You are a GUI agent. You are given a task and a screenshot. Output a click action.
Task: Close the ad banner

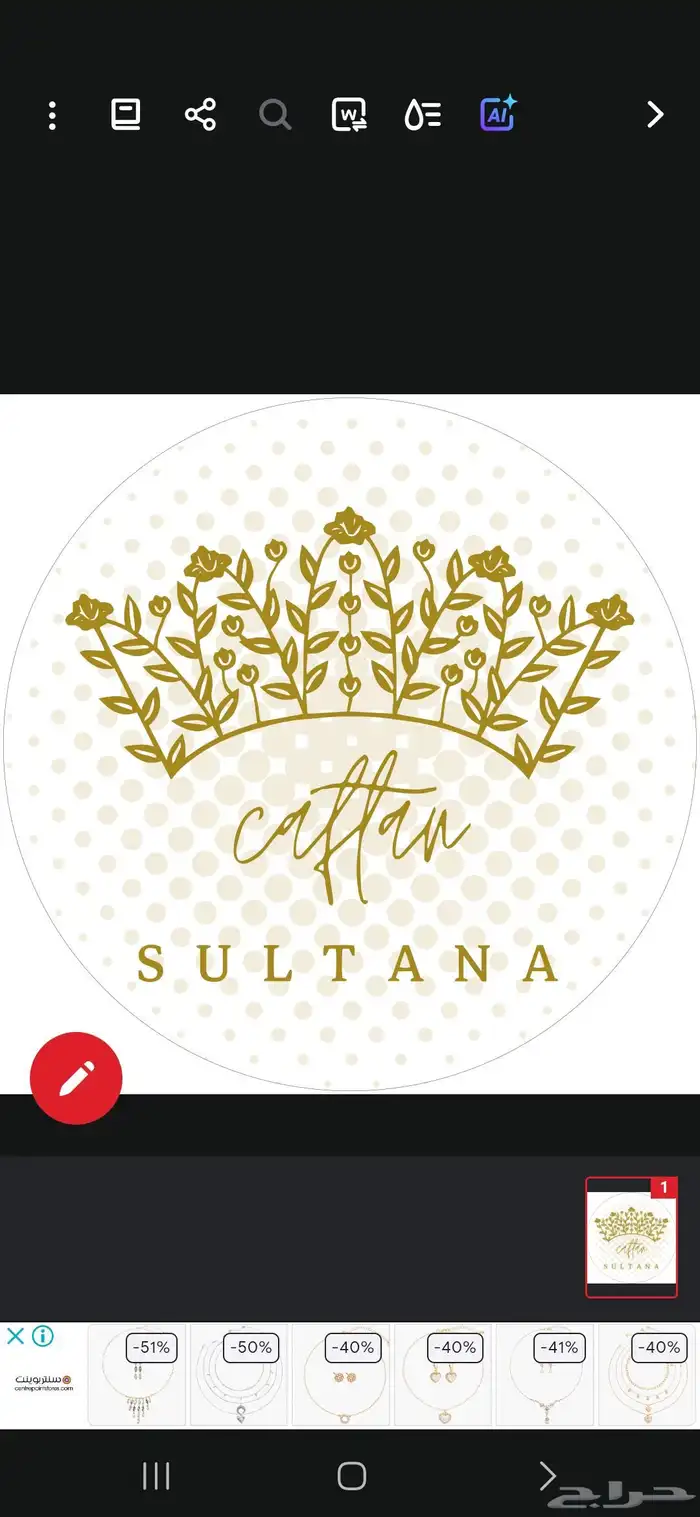(x=15, y=1336)
